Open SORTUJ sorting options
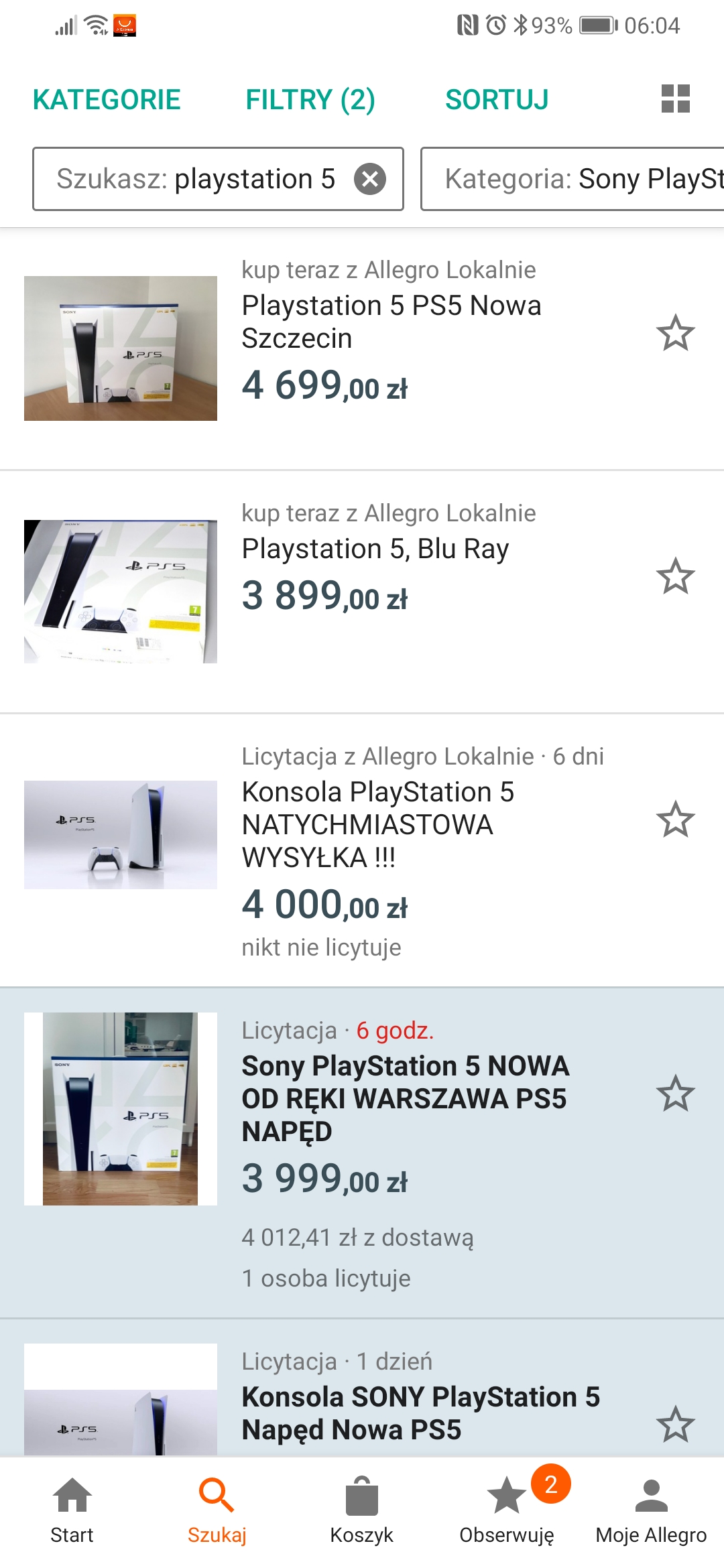Screen dimensions: 724x1568 (x=497, y=100)
